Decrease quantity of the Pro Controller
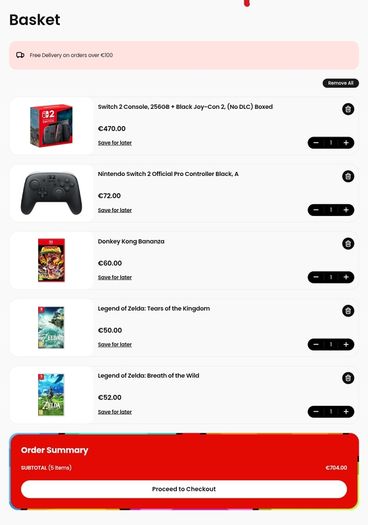 click(316, 210)
